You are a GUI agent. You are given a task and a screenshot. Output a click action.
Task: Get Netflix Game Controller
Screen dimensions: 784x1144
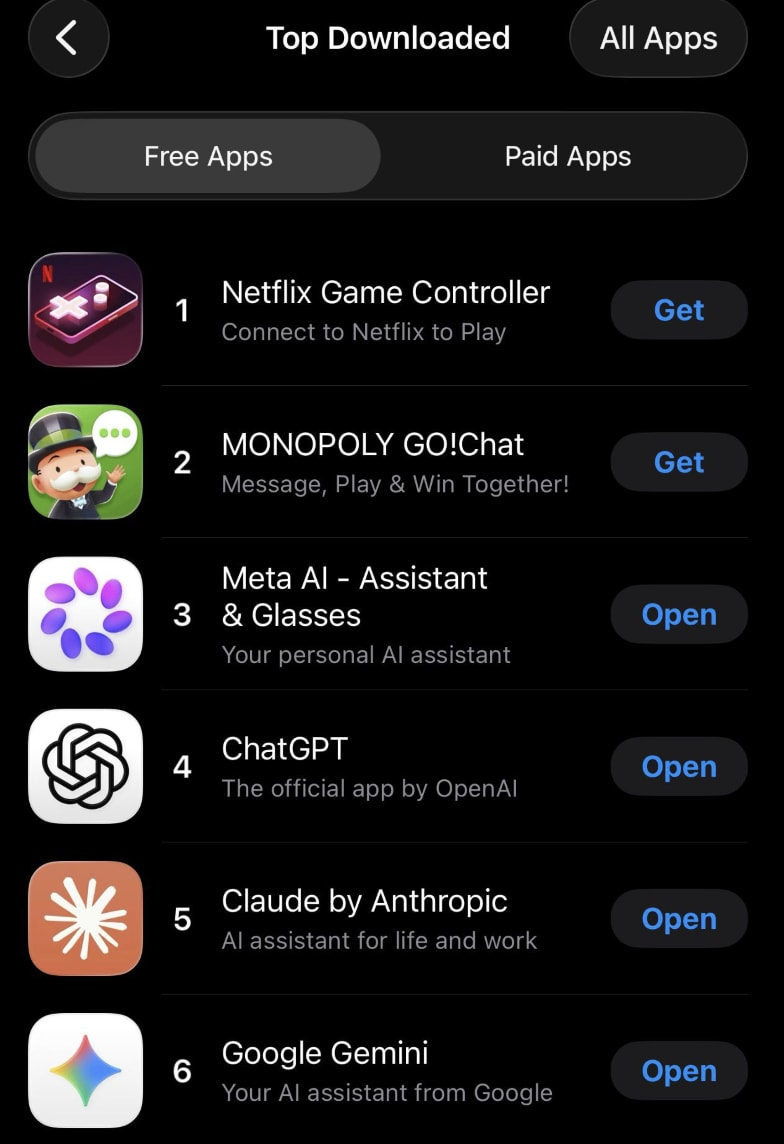click(x=678, y=310)
